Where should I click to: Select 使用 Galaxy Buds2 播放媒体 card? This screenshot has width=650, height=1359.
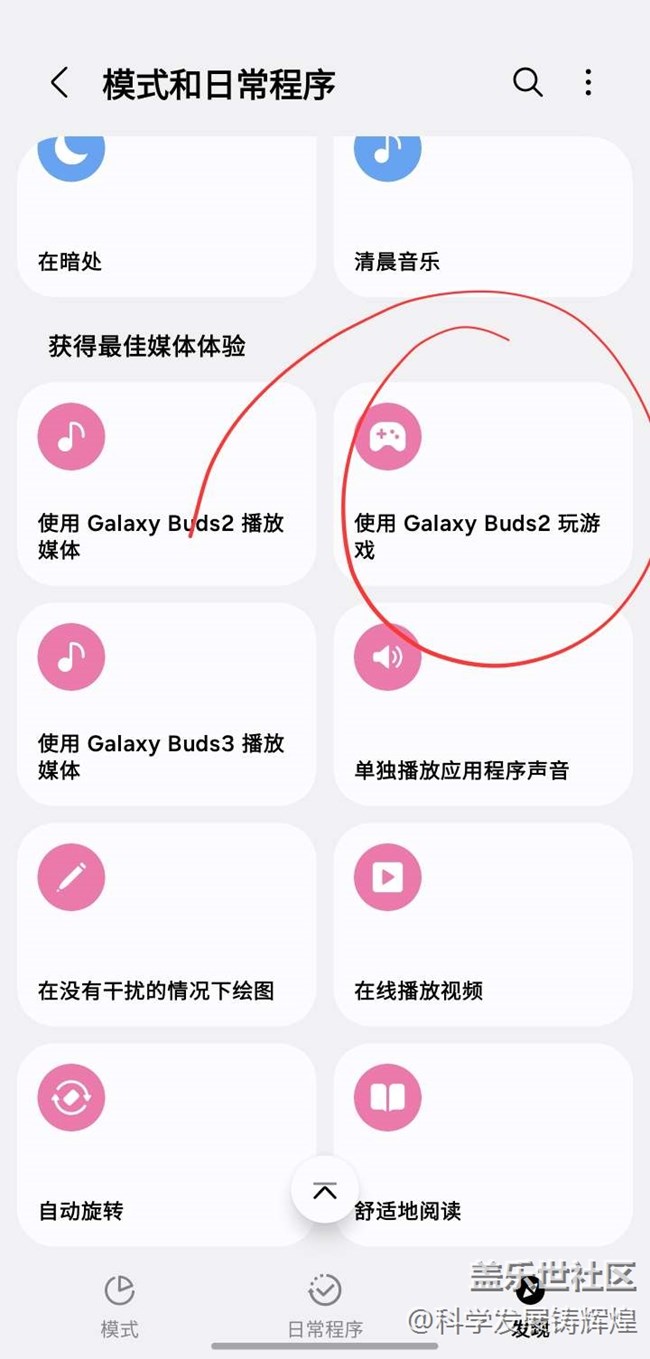(166, 483)
